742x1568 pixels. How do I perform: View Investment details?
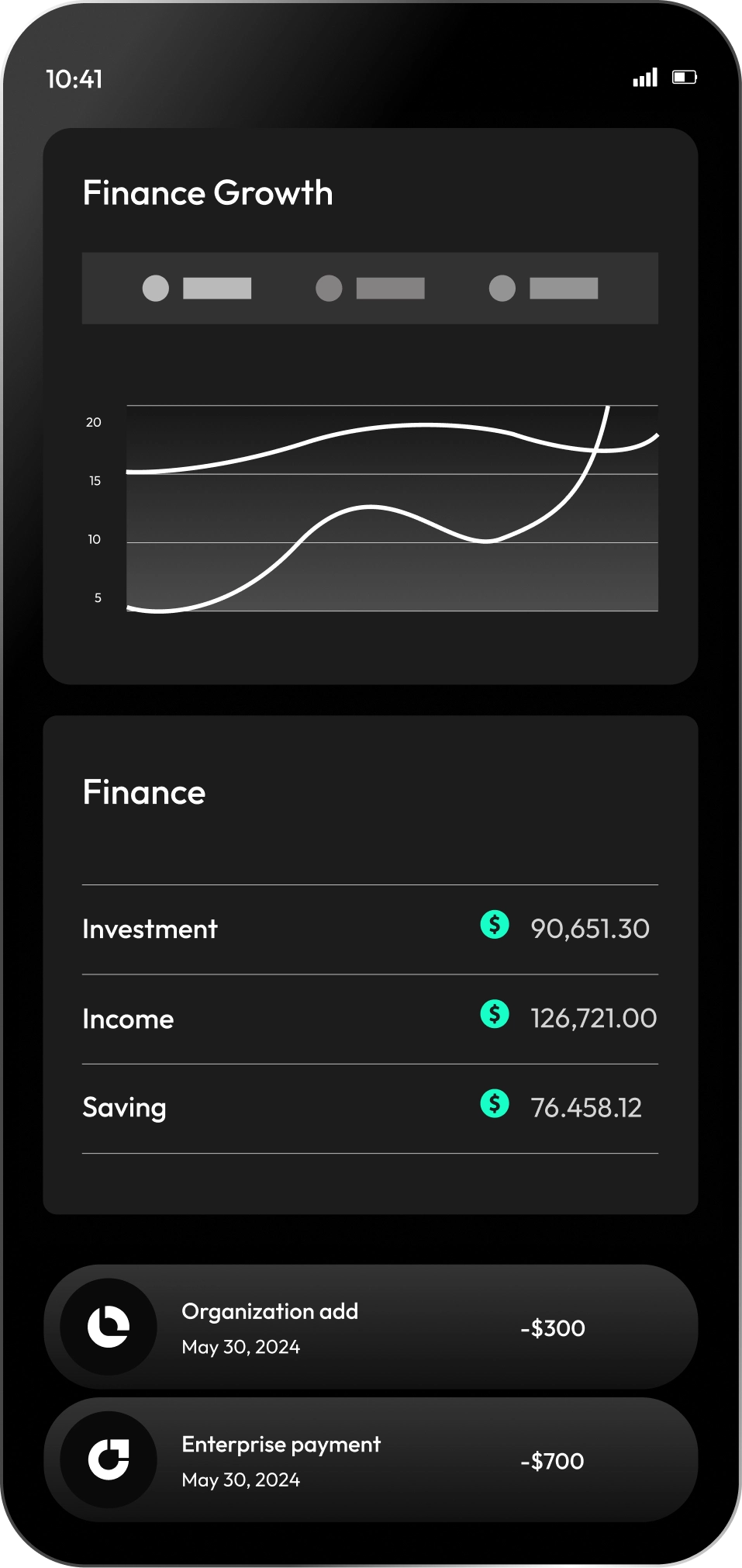pyautogui.click(x=370, y=929)
